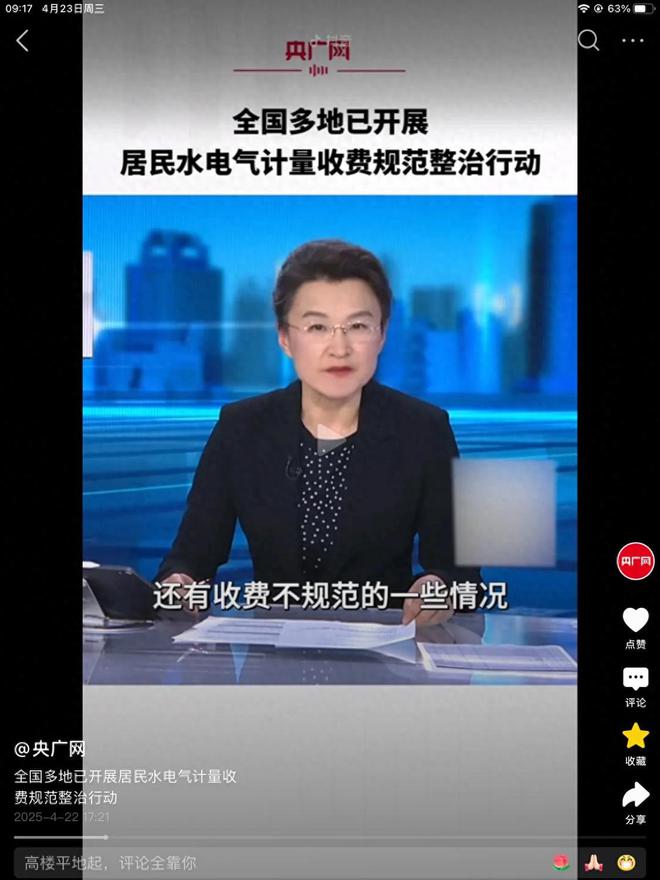The width and height of the screenshot is (660, 880).
Task: Go back using the top-left arrow
Action: [23, 40]
